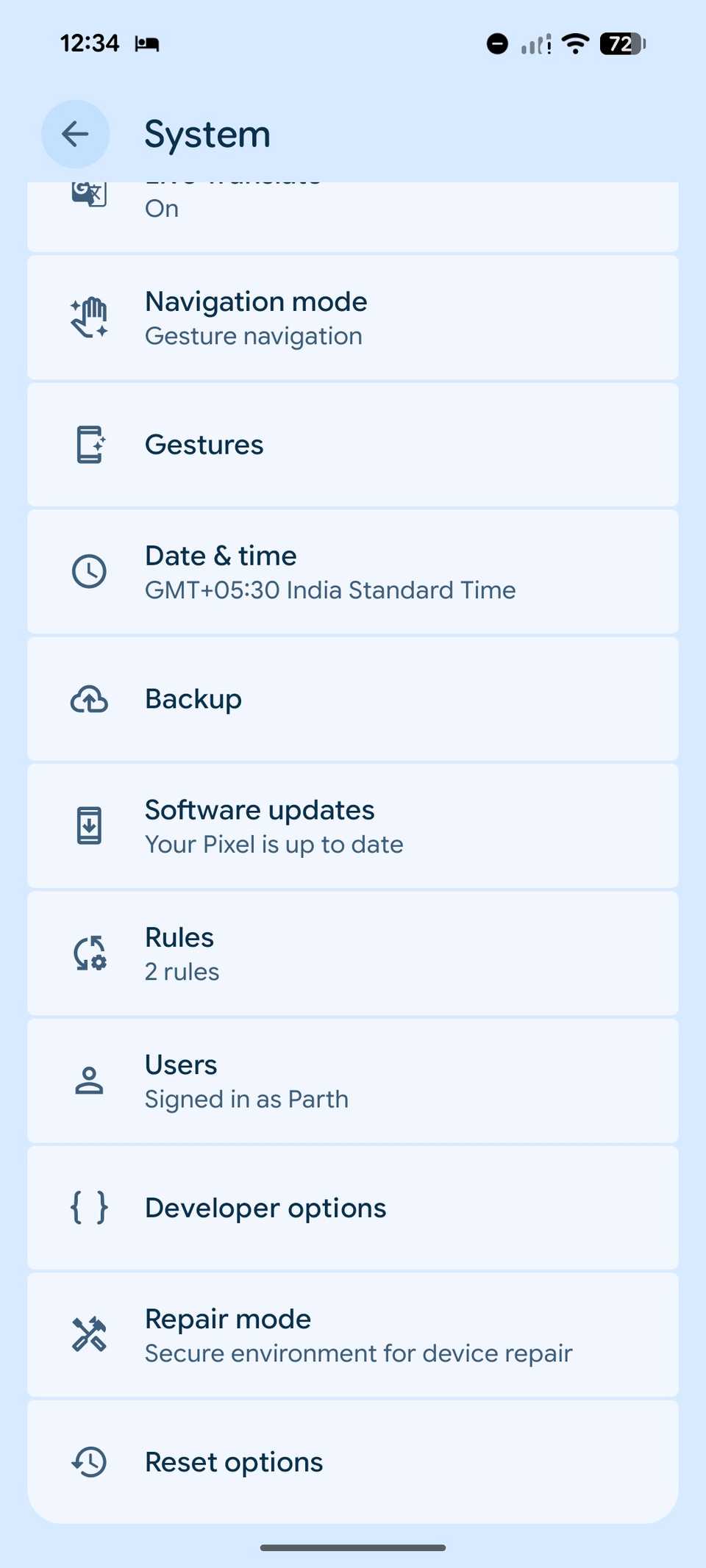Screen dimensions: 706x1568
Task: Tap the Navigation mode hand gesture icon
Action: [88, 316]
